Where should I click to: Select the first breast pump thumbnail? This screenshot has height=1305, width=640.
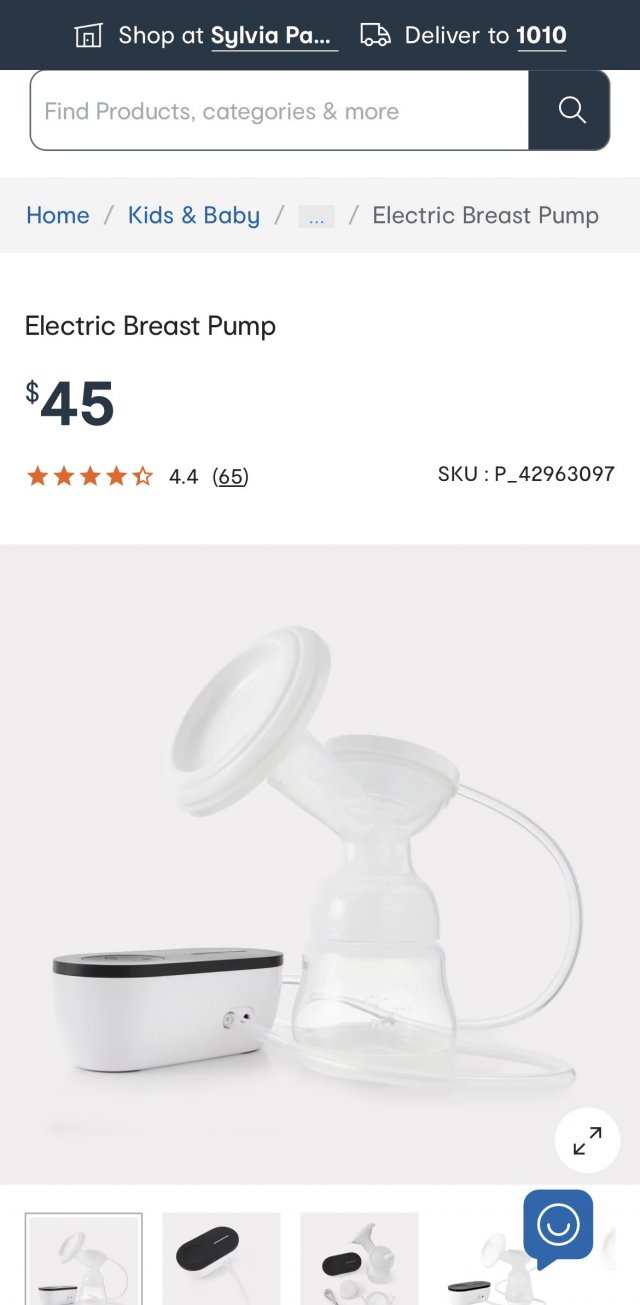click(84, 1258)
